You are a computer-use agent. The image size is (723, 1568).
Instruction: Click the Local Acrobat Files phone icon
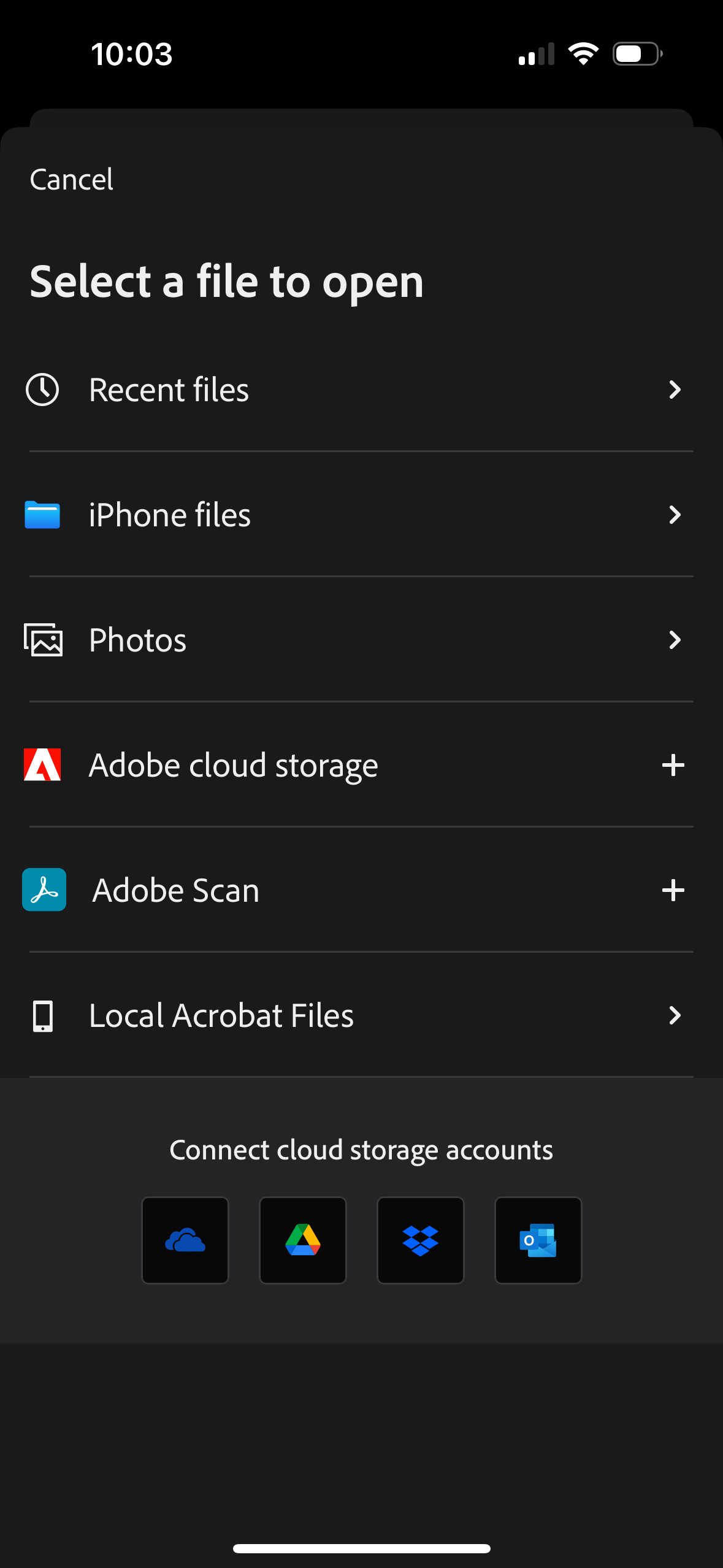click(44, 1015)
